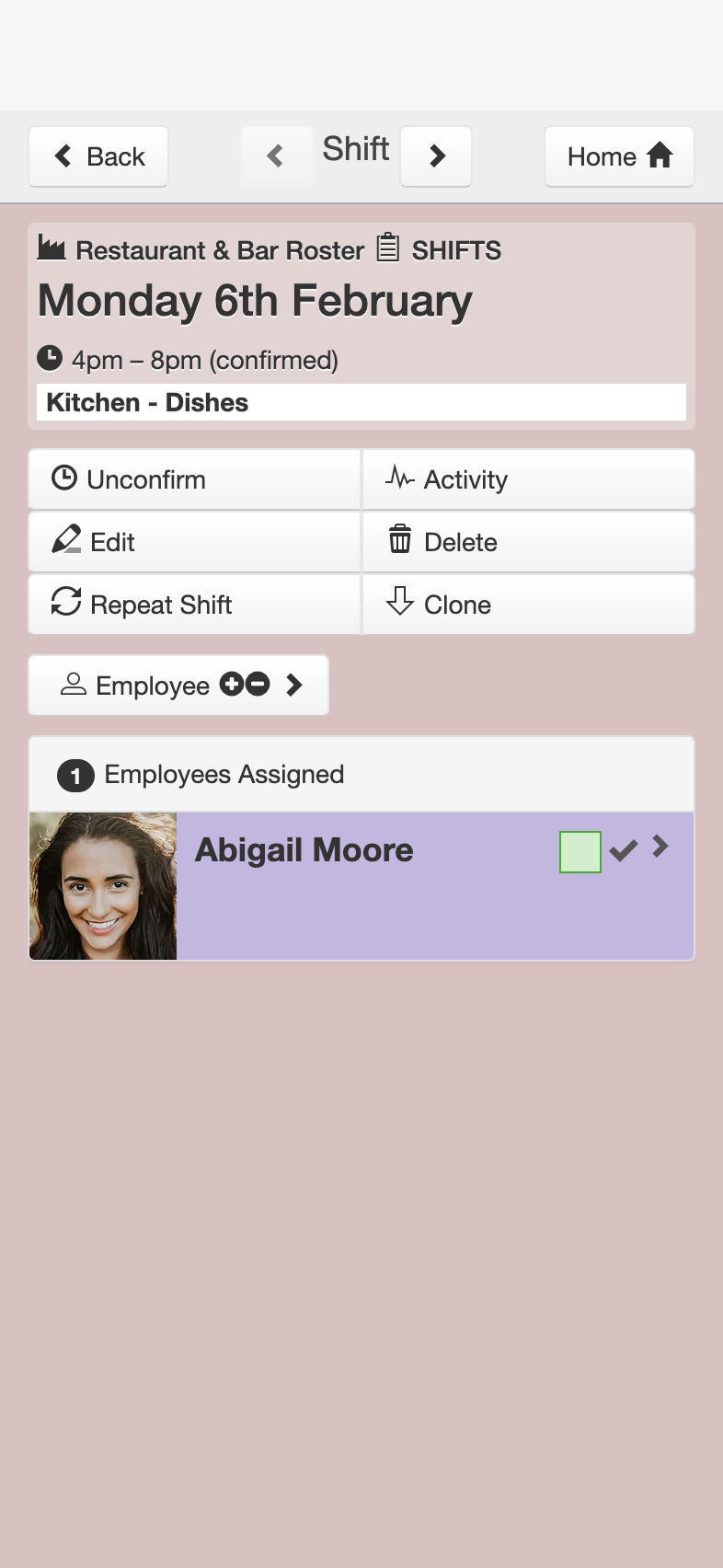Viewport: 723px width, 1568px height.
Task: Tick the green checkbox beside Abigail Moore
Action: click(x=580, y=852)
